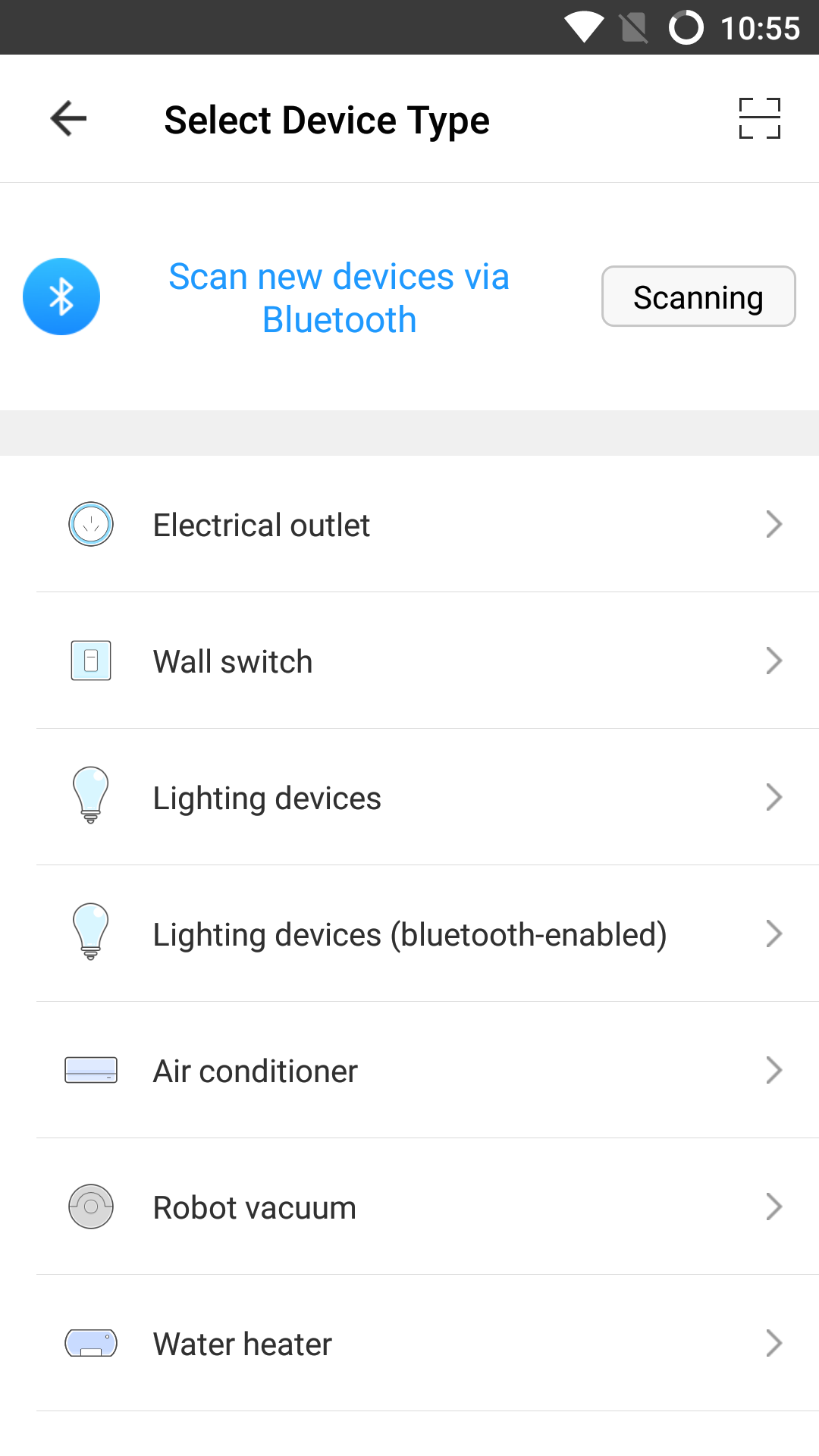
Task: Choose Wall switch from the list
Action: pos(409,661)
